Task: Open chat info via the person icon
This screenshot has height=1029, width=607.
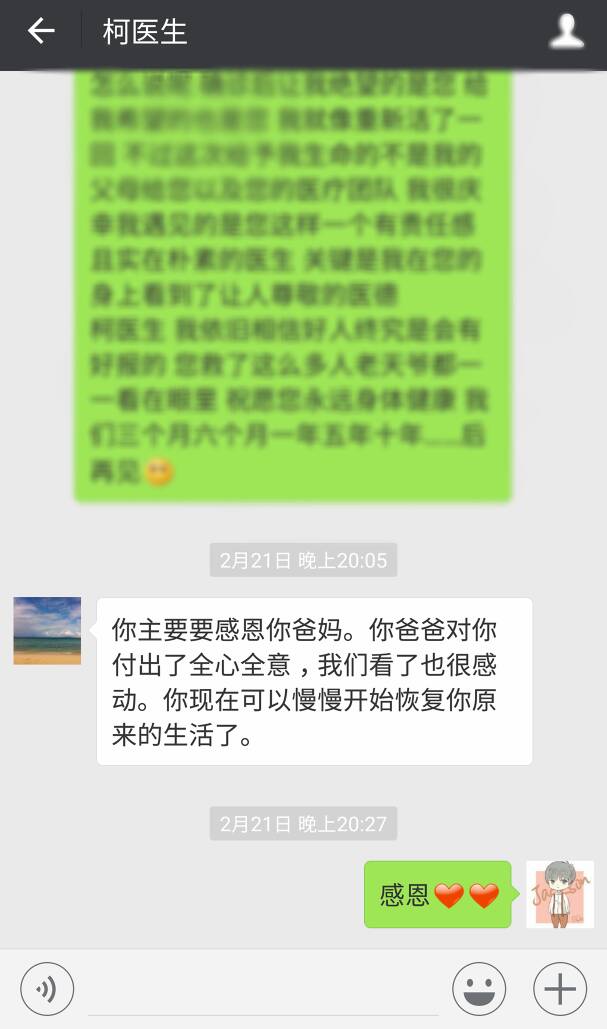Action: click(x=566, y=32)
